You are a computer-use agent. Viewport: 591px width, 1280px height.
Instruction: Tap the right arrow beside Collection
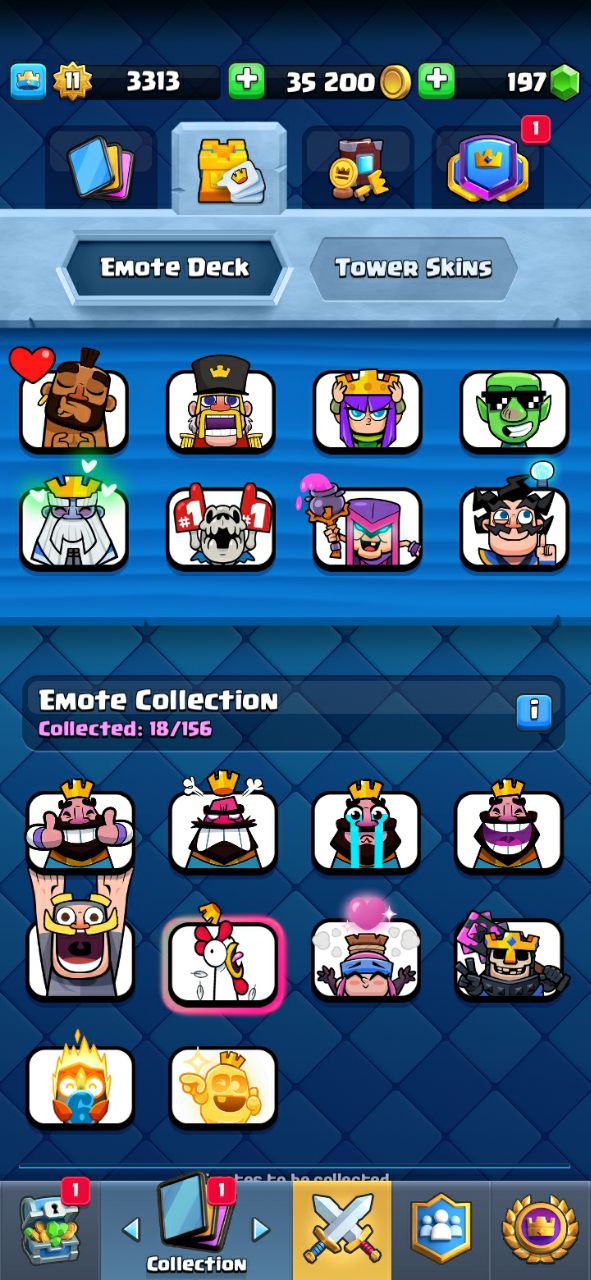pyautogui.click(x=260, y=1229)
